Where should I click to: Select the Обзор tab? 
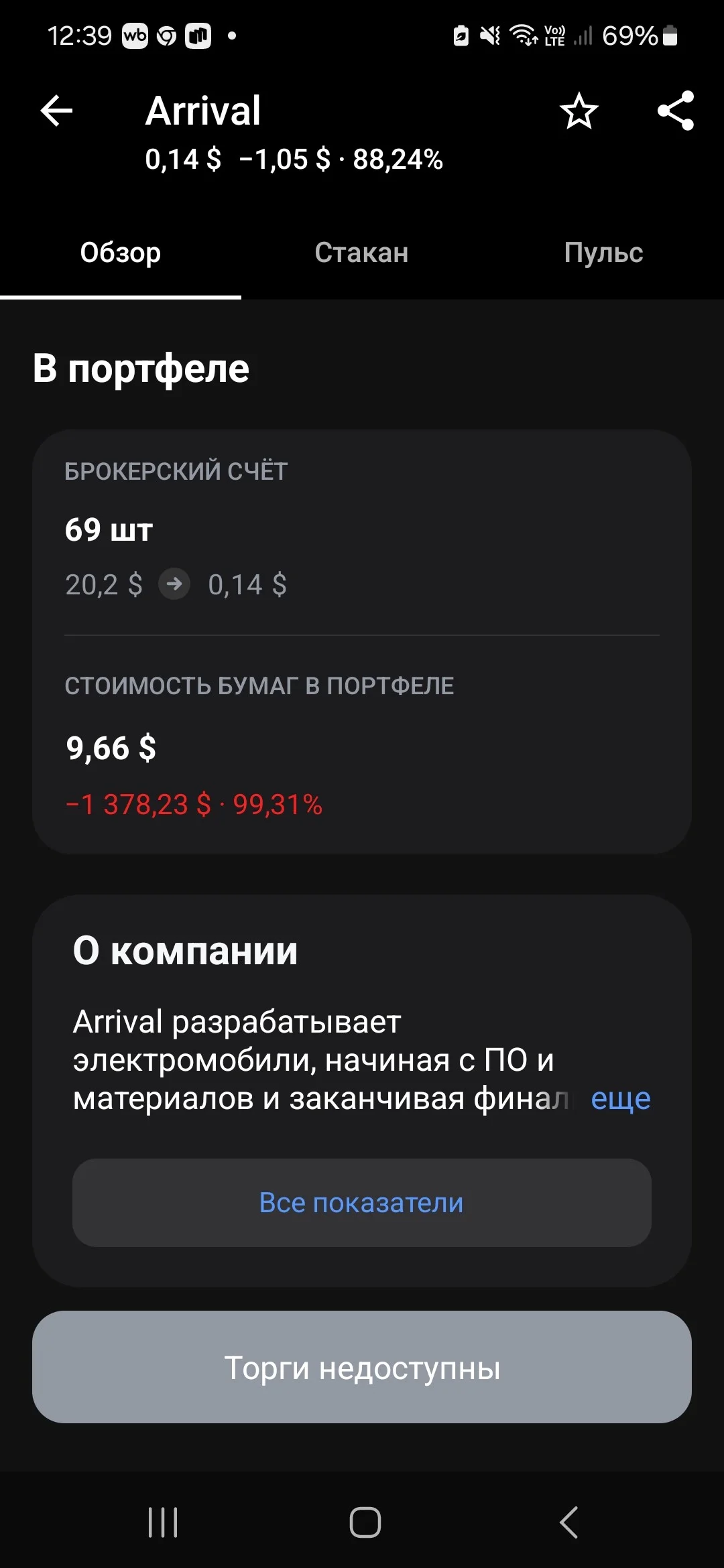click(121, 253)
